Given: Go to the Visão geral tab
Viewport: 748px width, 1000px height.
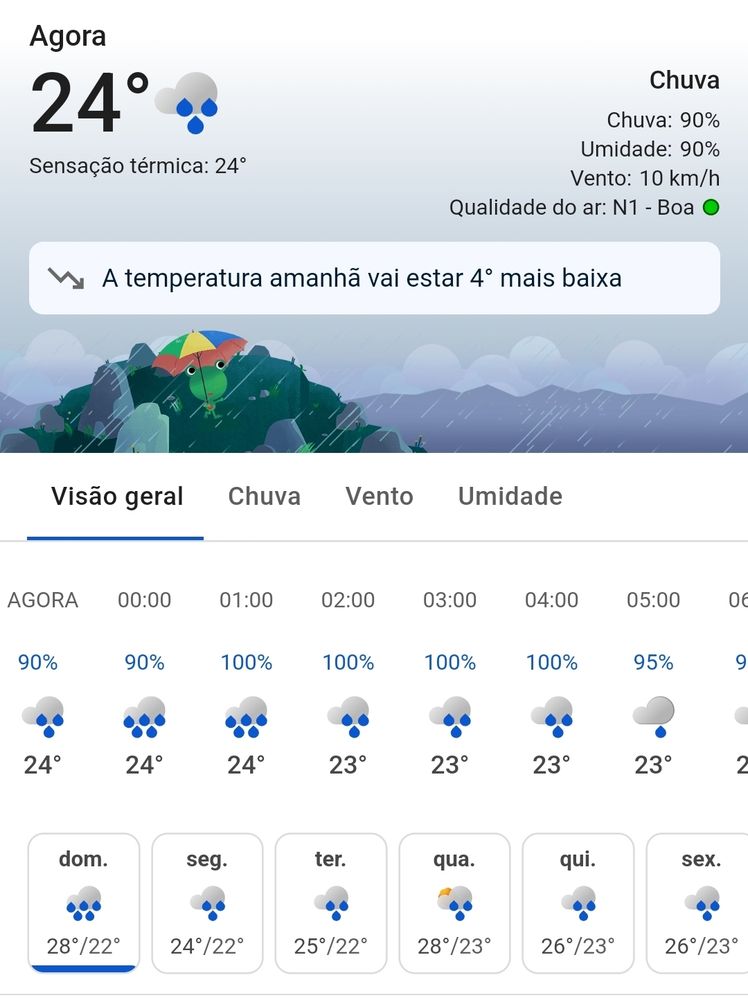Looking at the screenshot, I should click(117, 496).
